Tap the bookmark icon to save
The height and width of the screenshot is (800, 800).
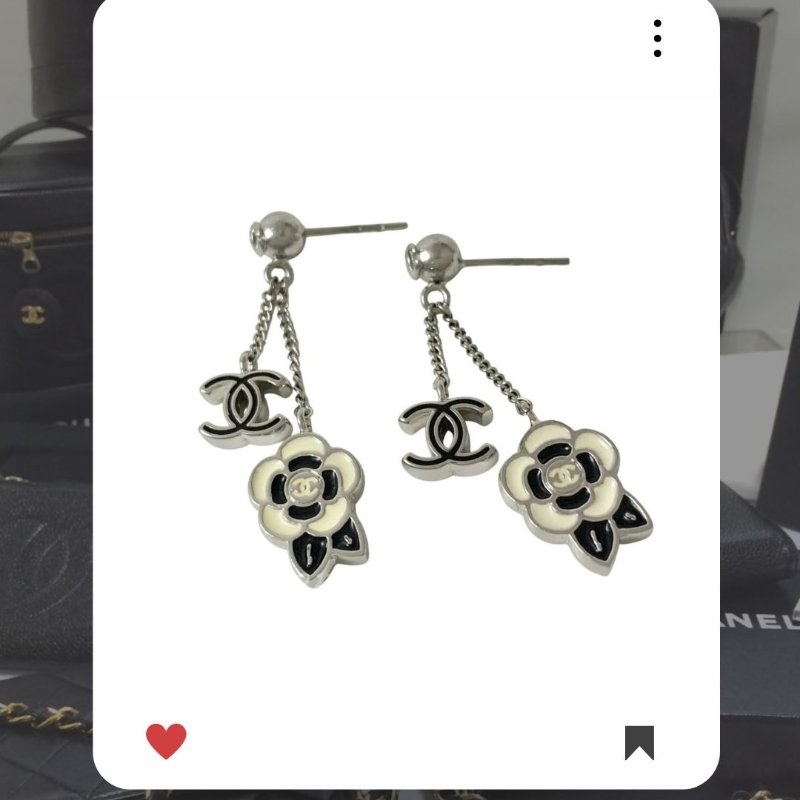639,742
